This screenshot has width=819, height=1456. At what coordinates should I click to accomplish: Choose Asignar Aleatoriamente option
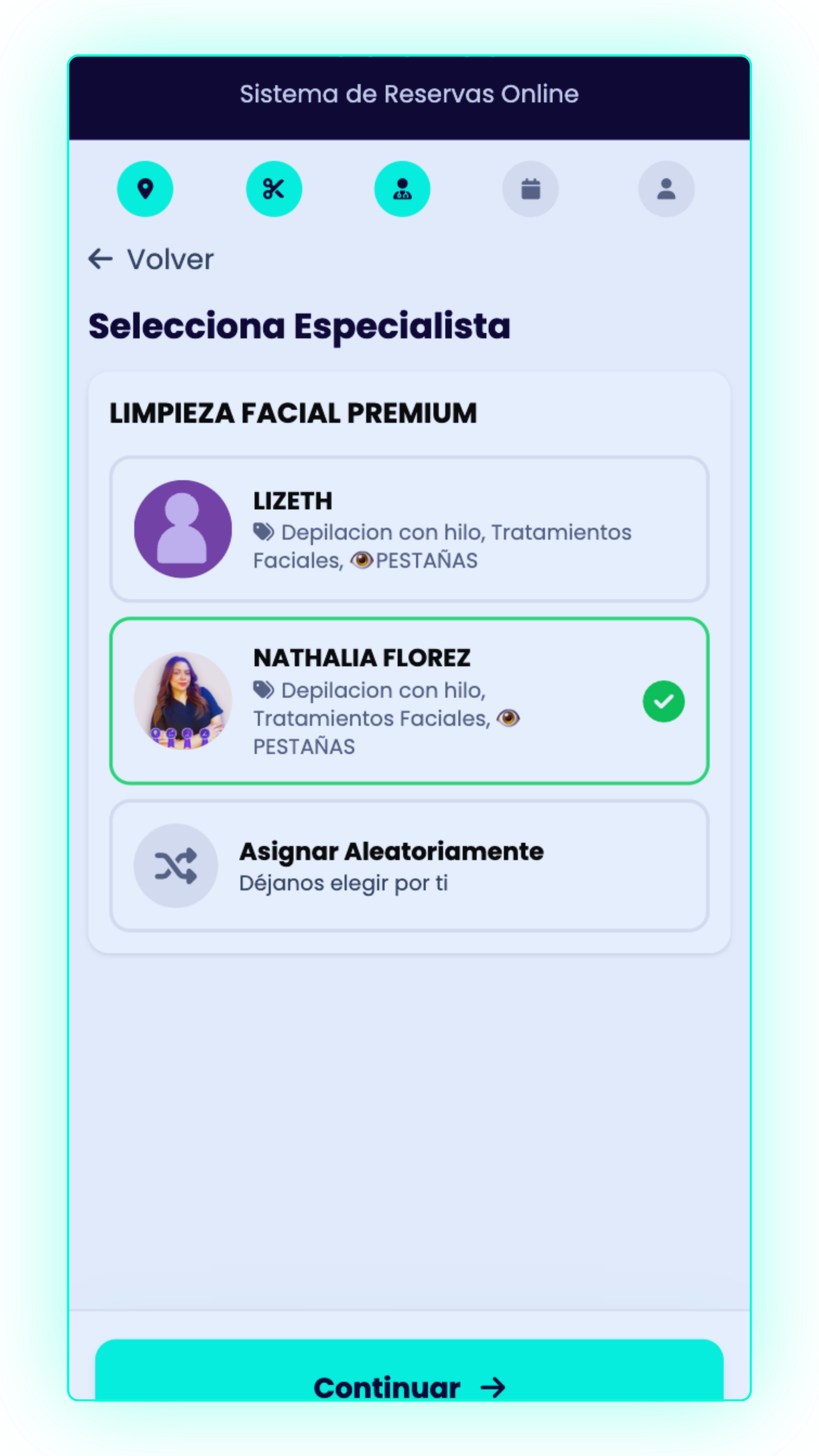pos(409,865)
